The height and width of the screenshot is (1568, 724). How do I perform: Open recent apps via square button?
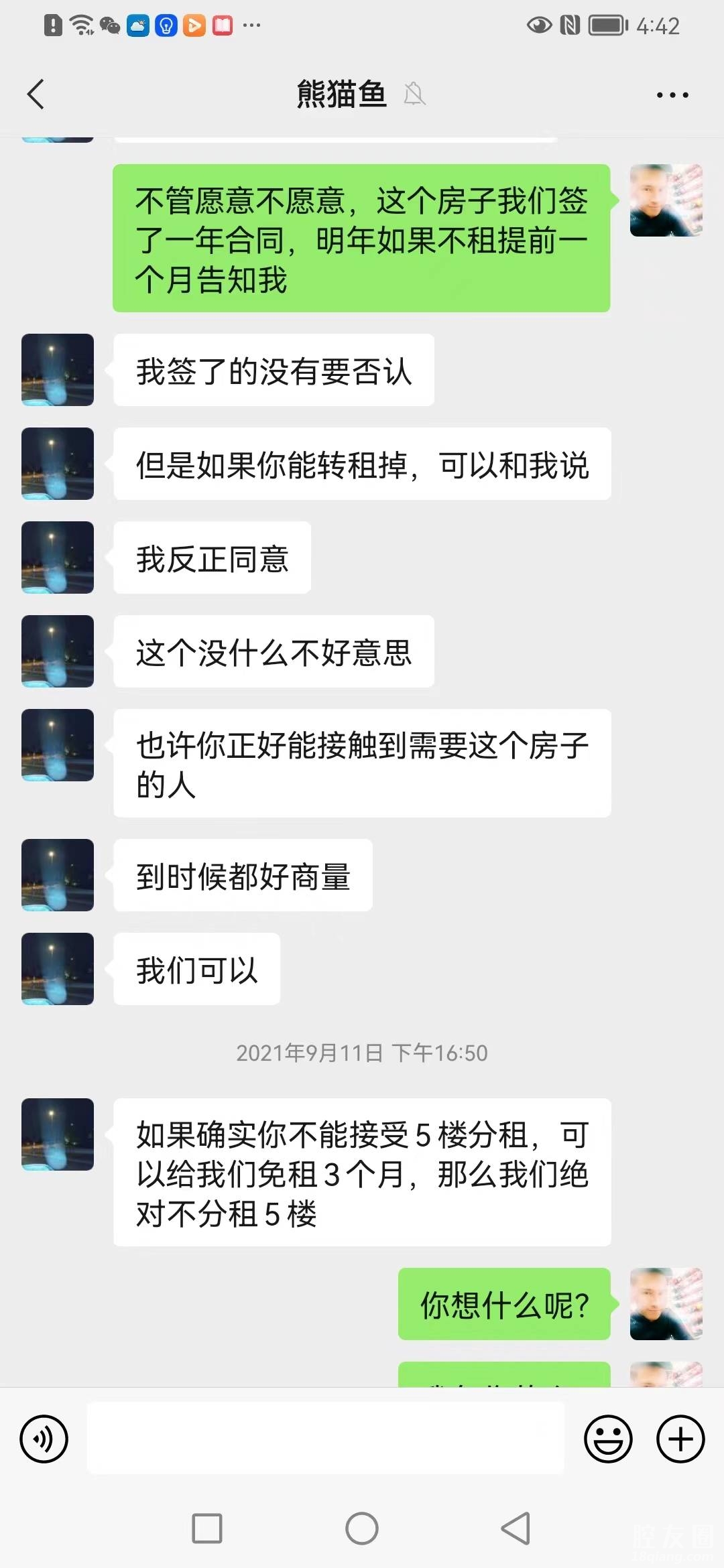click(x=207, y=1528)
